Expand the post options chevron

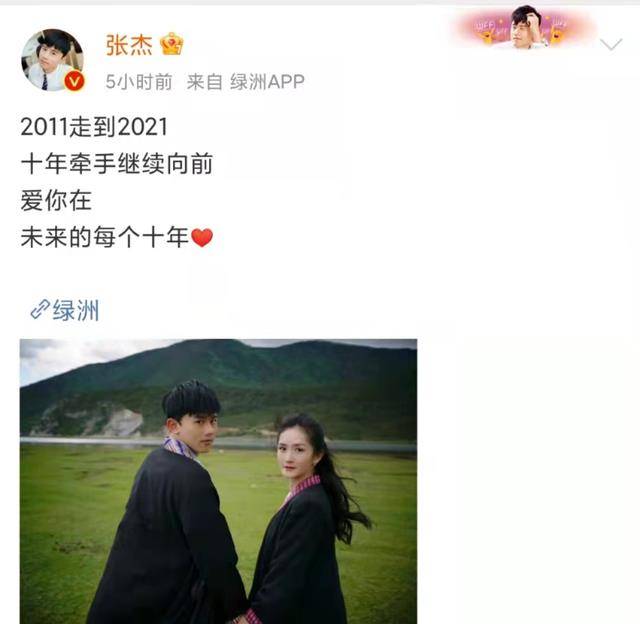[x=610, y=45]
